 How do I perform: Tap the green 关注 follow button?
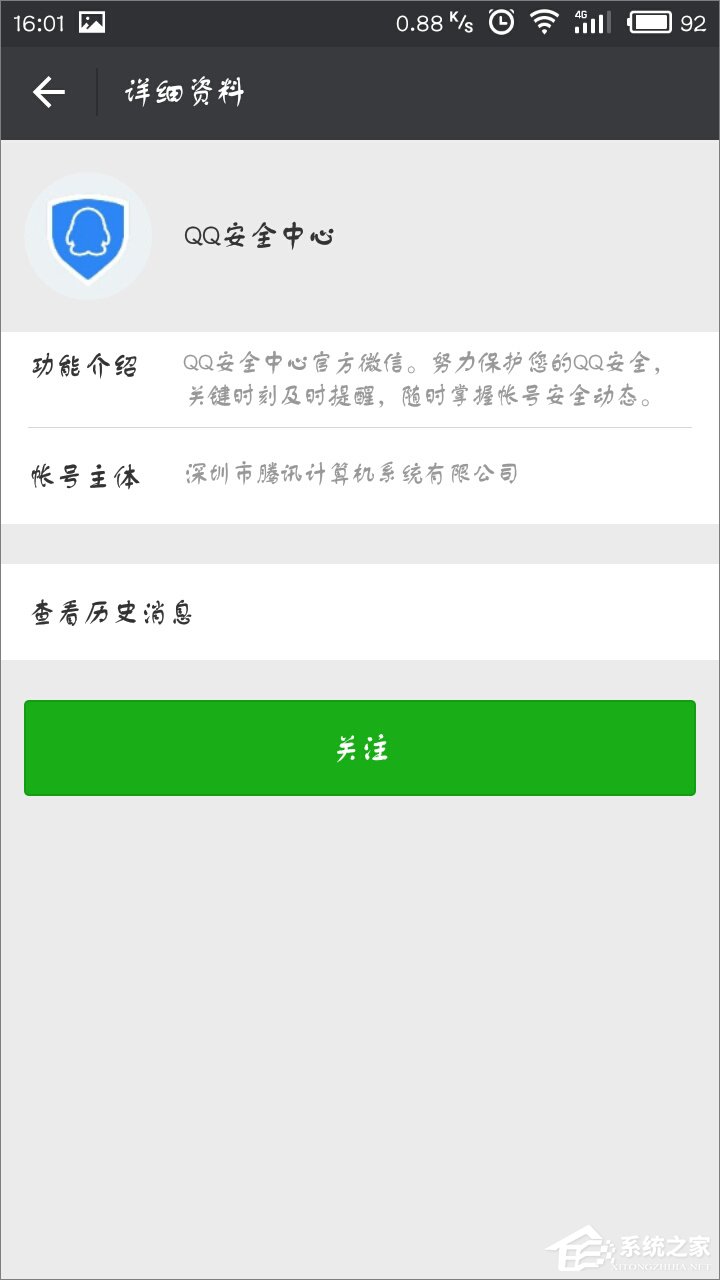[x=358, y=748]
